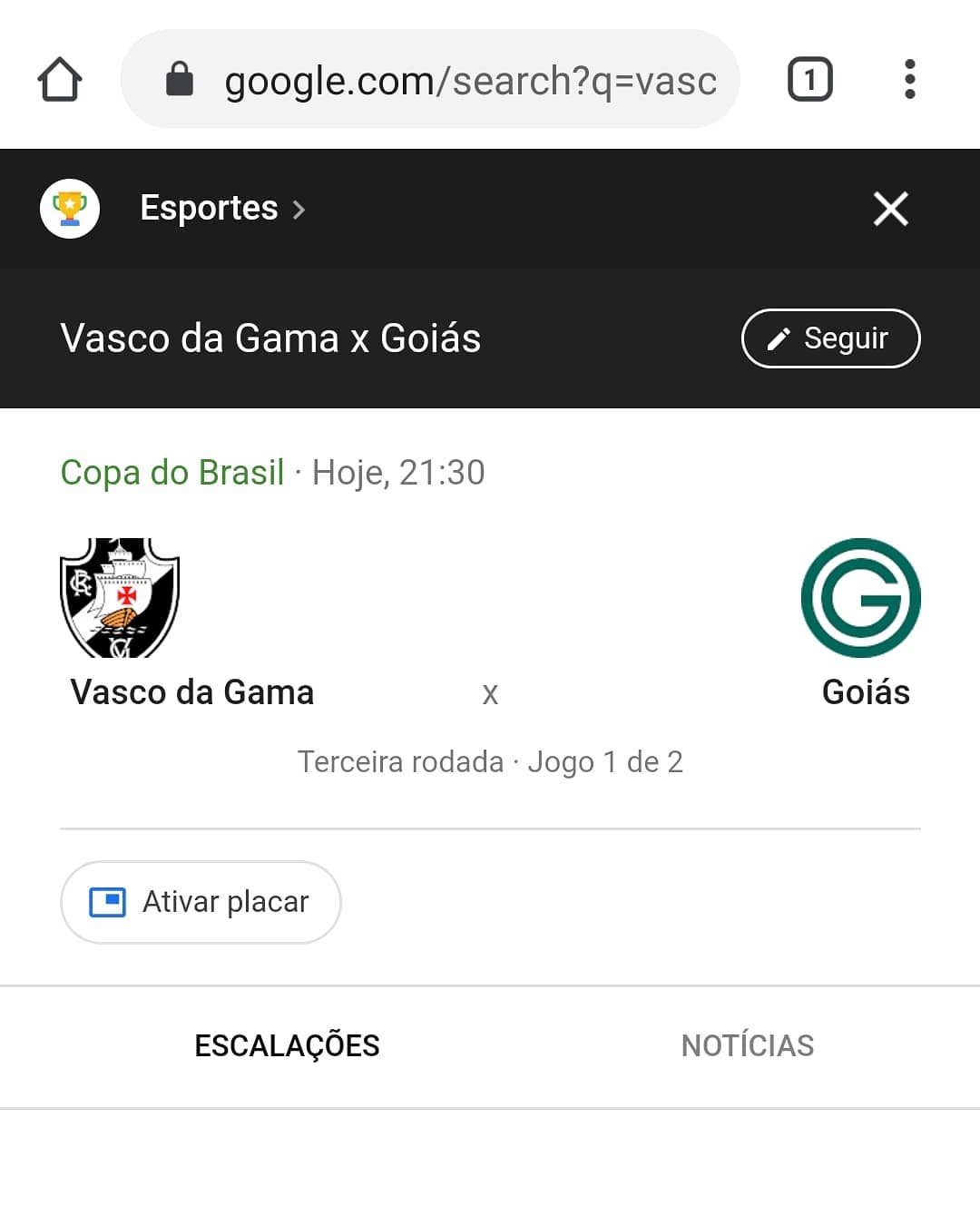Tap the Ativar placar button

coord(201,902)
